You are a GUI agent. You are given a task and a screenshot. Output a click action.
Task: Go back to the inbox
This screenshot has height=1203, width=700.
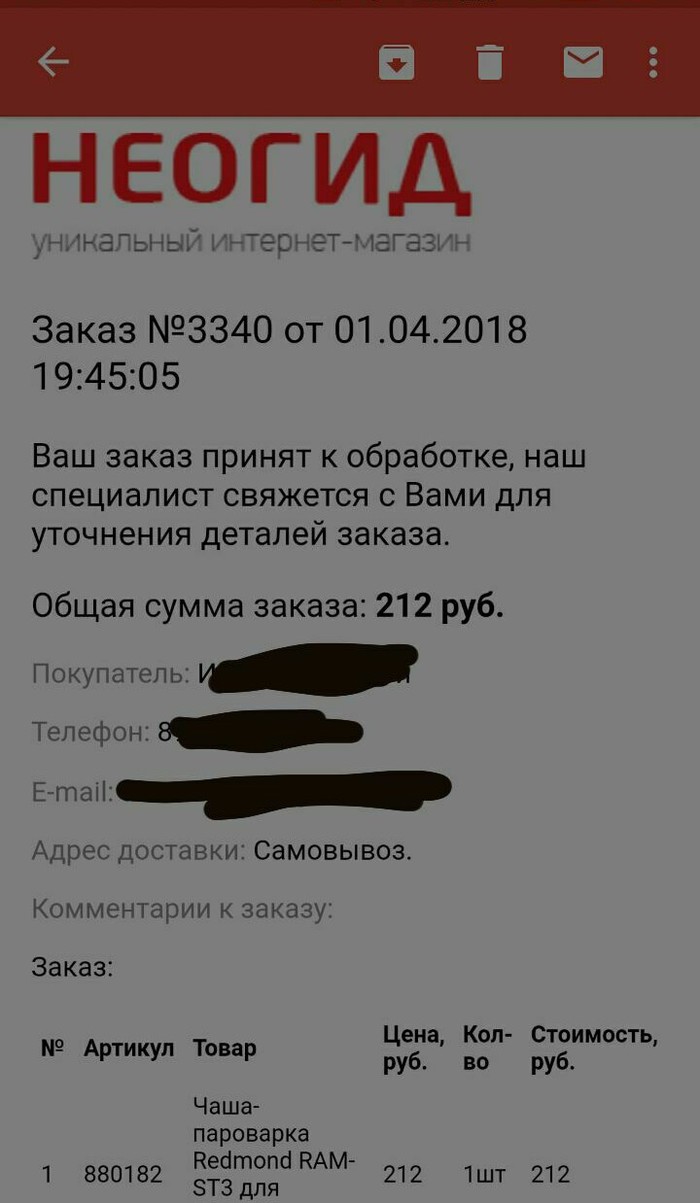pyautogui.click(x=53, y=62)
